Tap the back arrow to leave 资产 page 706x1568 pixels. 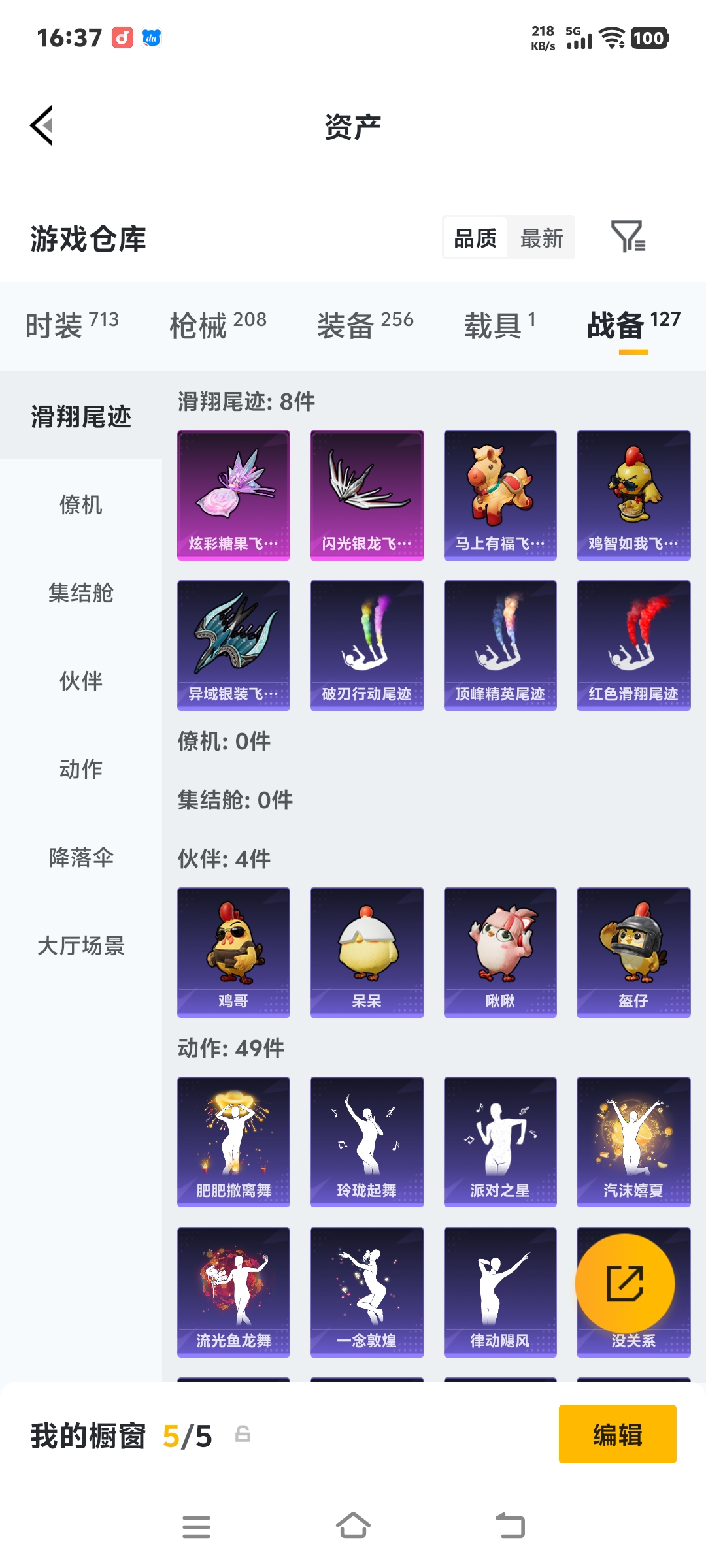(41, 124)
